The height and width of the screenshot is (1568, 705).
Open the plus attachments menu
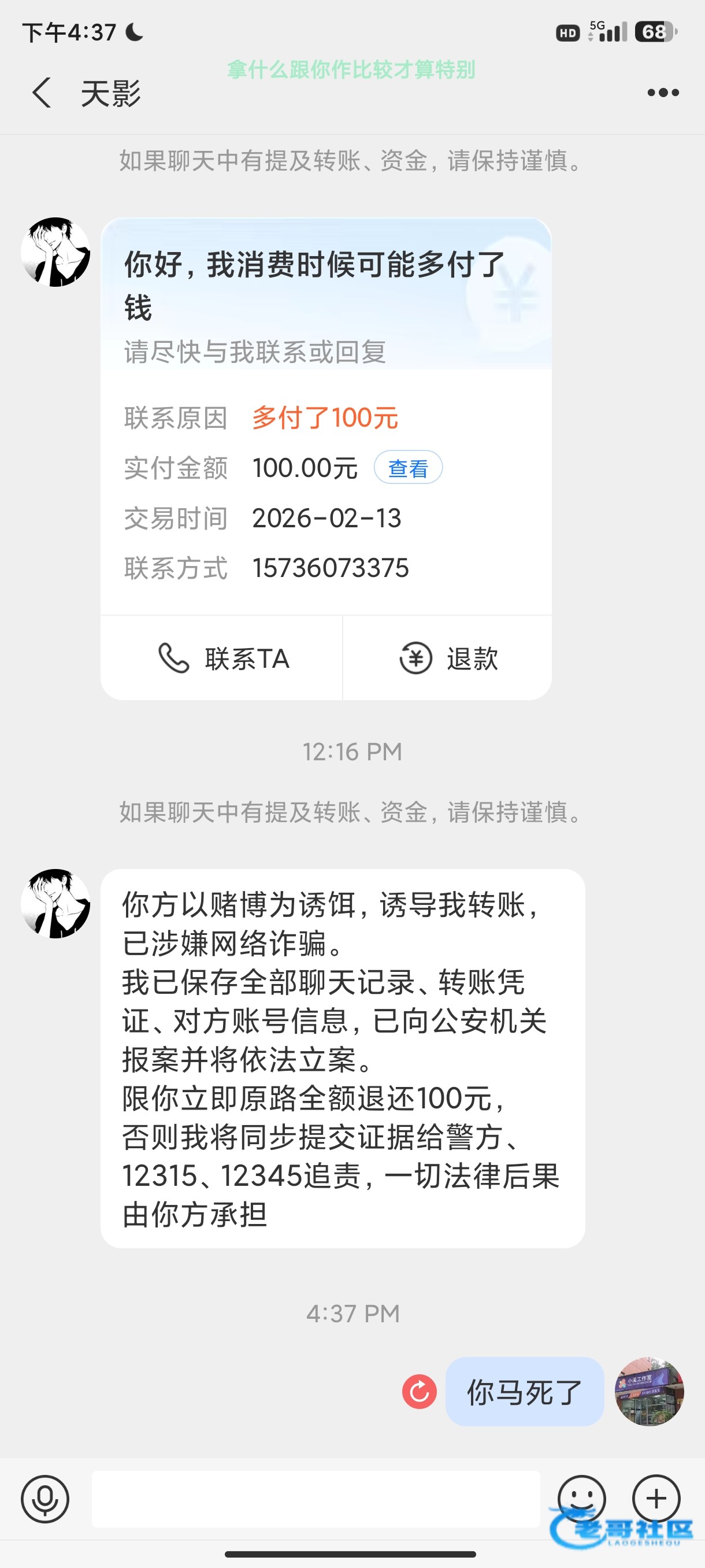656,1497
